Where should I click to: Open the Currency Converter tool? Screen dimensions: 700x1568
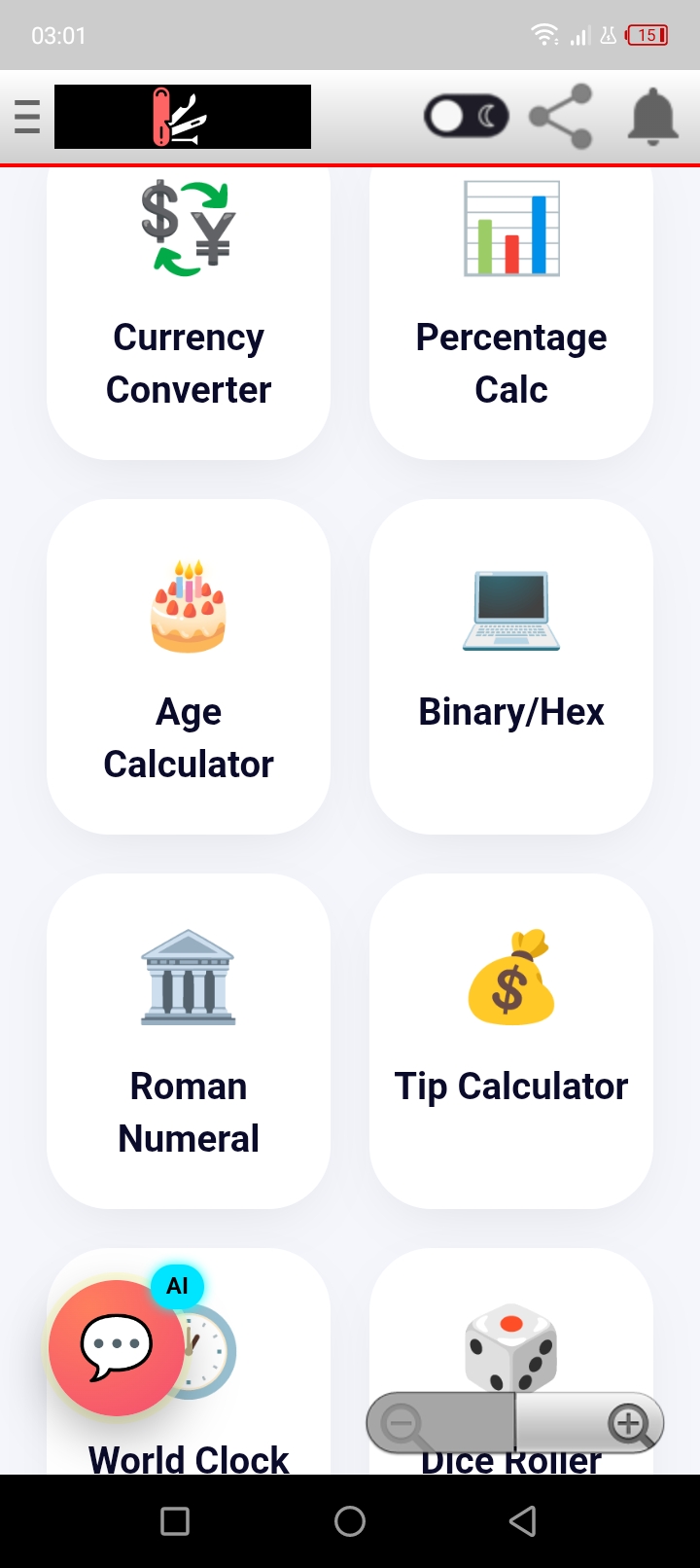coord(189,313)
